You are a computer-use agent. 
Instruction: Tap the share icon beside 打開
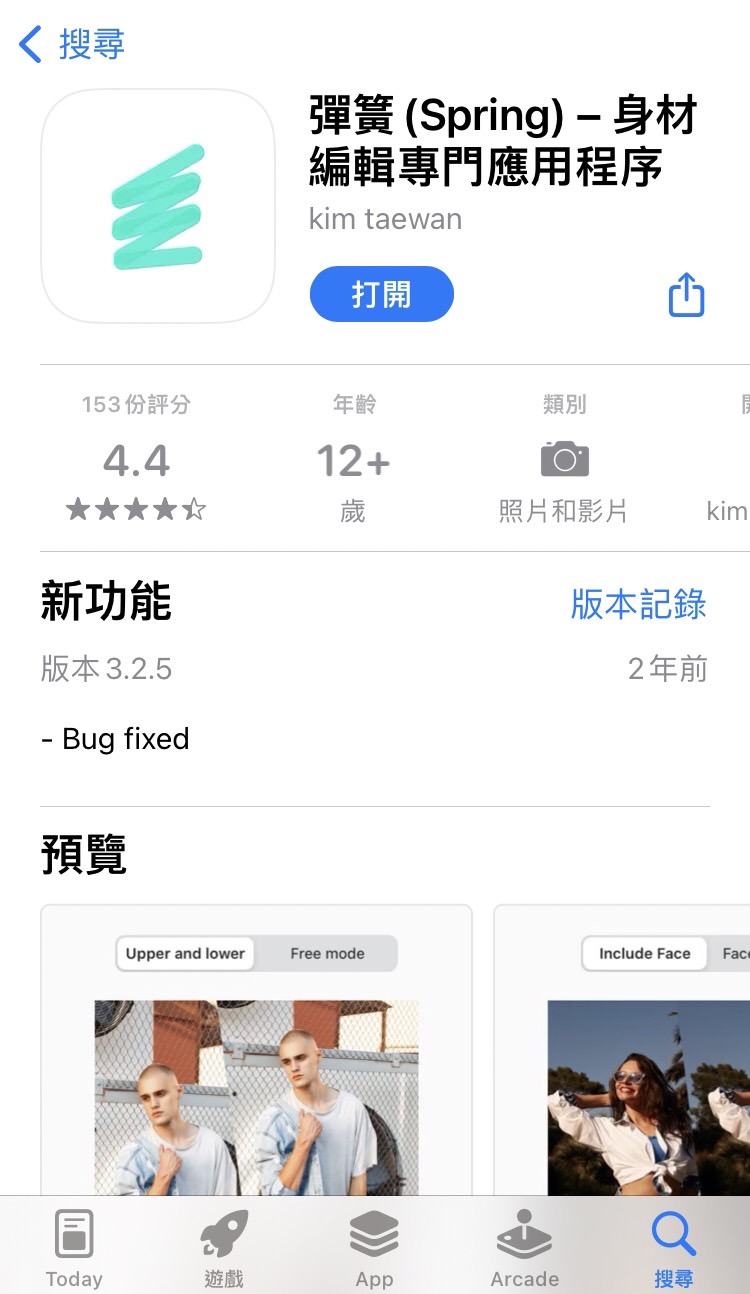point(685,294)
